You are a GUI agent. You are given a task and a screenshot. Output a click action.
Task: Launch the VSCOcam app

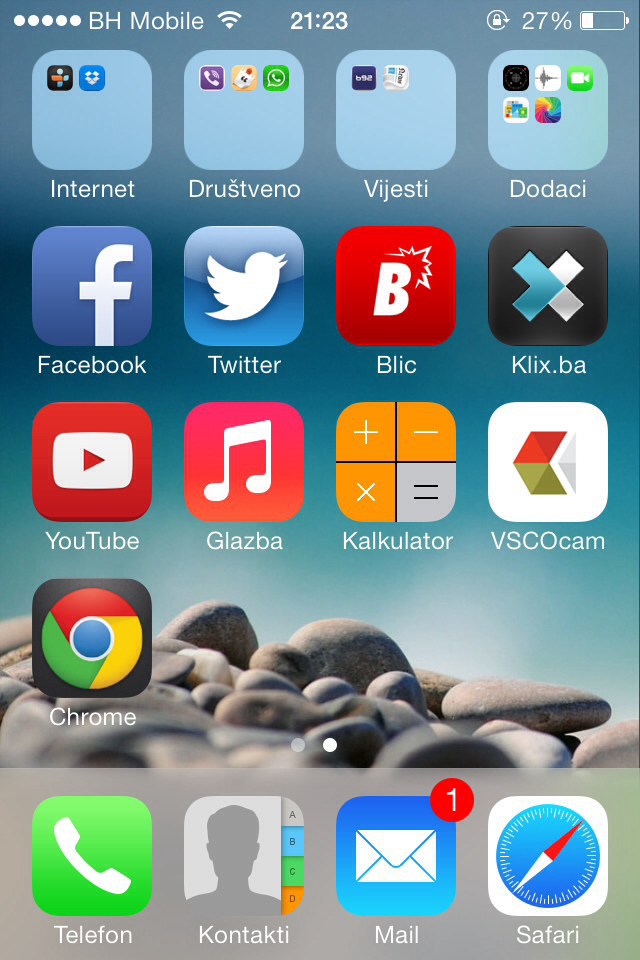coord(548,462)
